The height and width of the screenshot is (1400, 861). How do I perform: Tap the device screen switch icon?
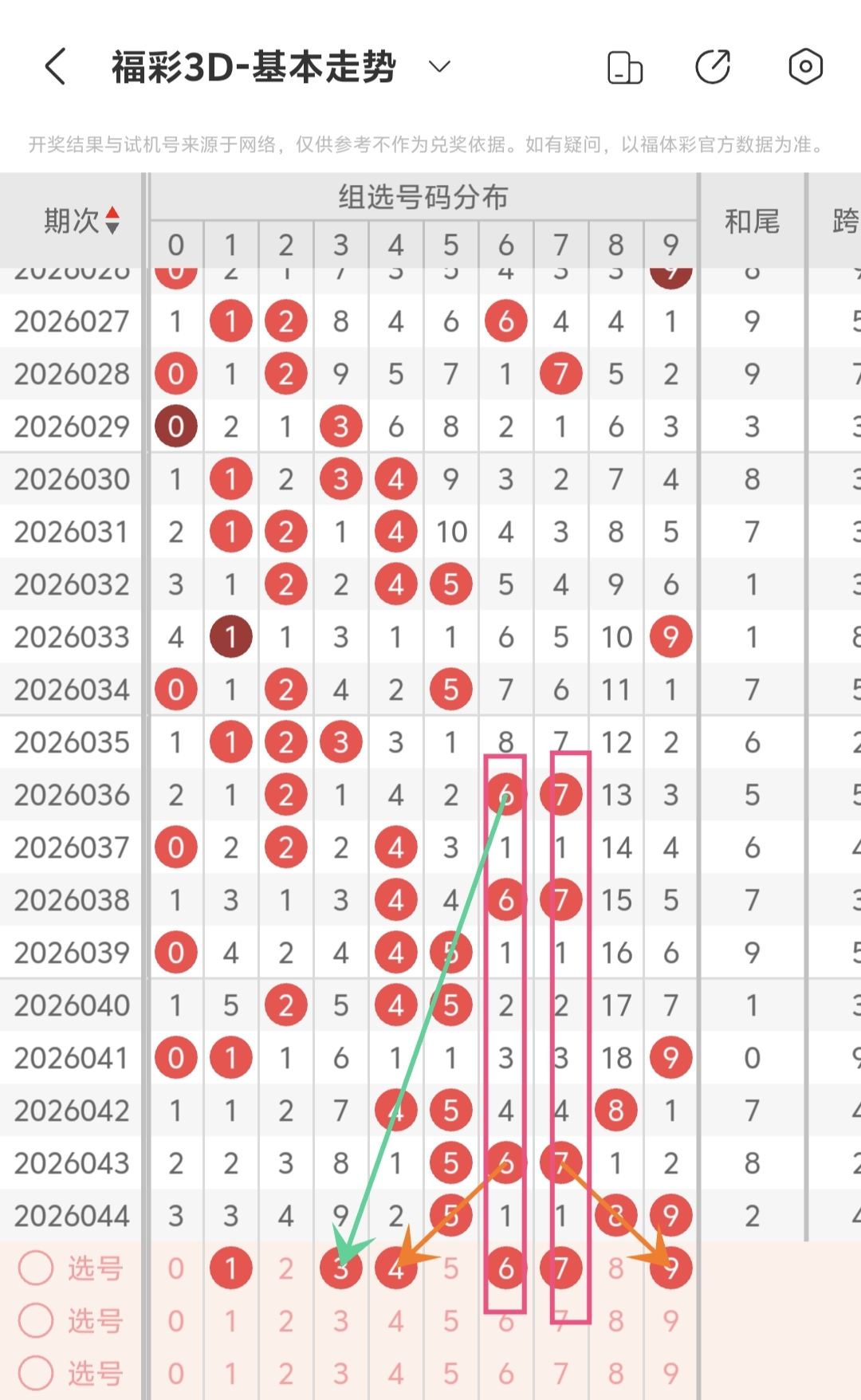[x=625, y=67]
